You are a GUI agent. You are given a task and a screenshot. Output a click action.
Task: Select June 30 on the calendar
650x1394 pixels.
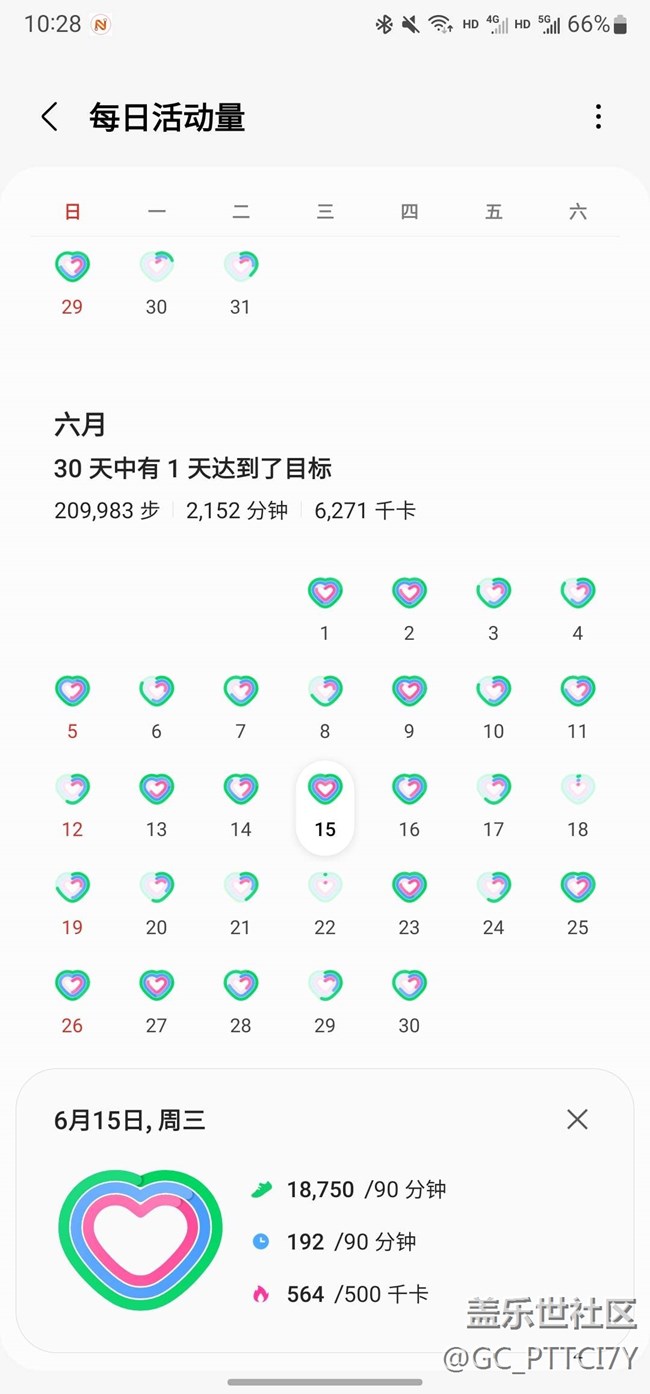(409, 999)
